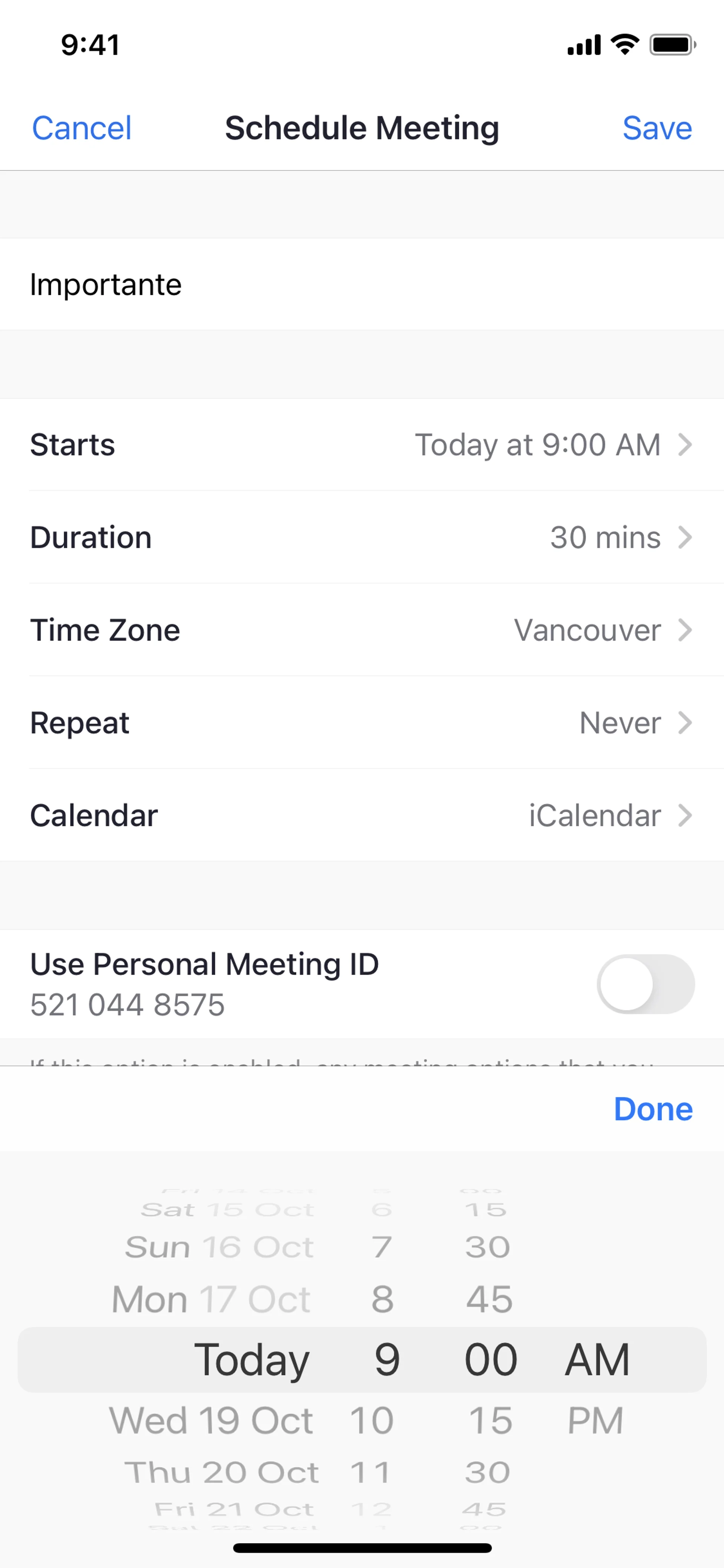The width and height of the screenshot is (724, 1568).
Task: Choose Mon 17 Oct in date picker
Action: pyautogui.click(x=211, y=1299)
